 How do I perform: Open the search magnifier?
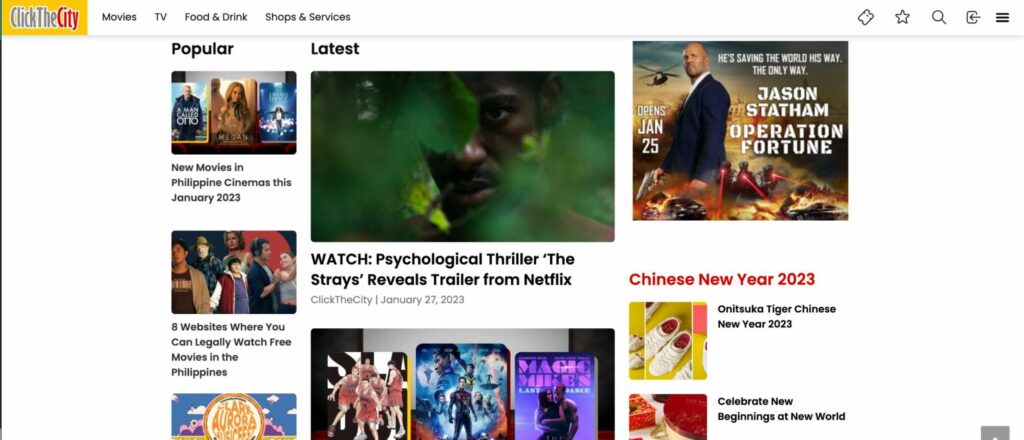(938, 17)
